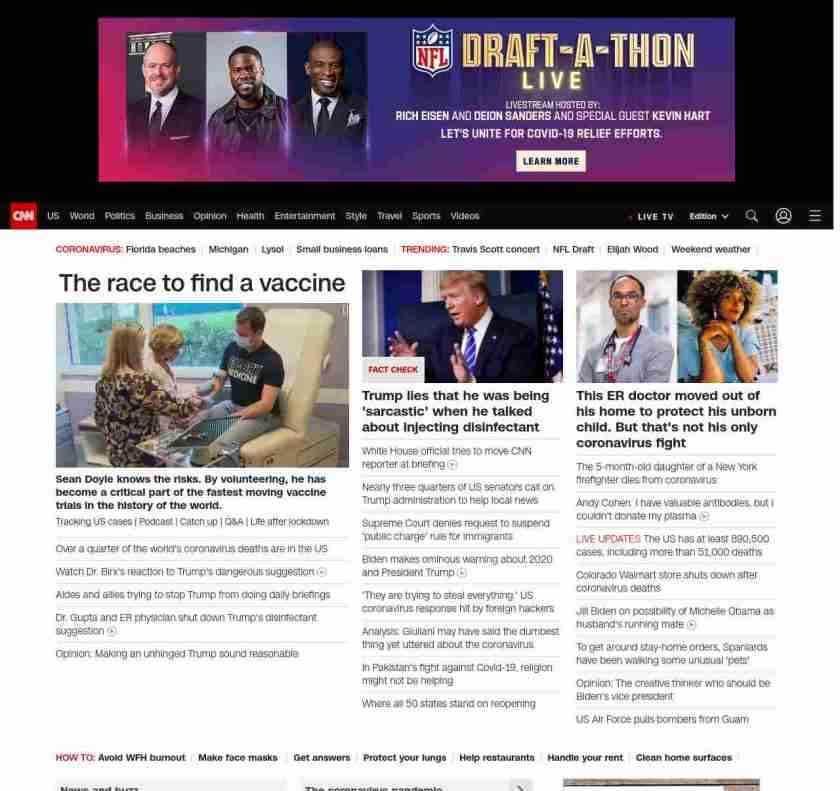Tap Learn More on NFL Draft-A-Thon banner
Viewport: 840px width, 791px height.
click(550, 161)
